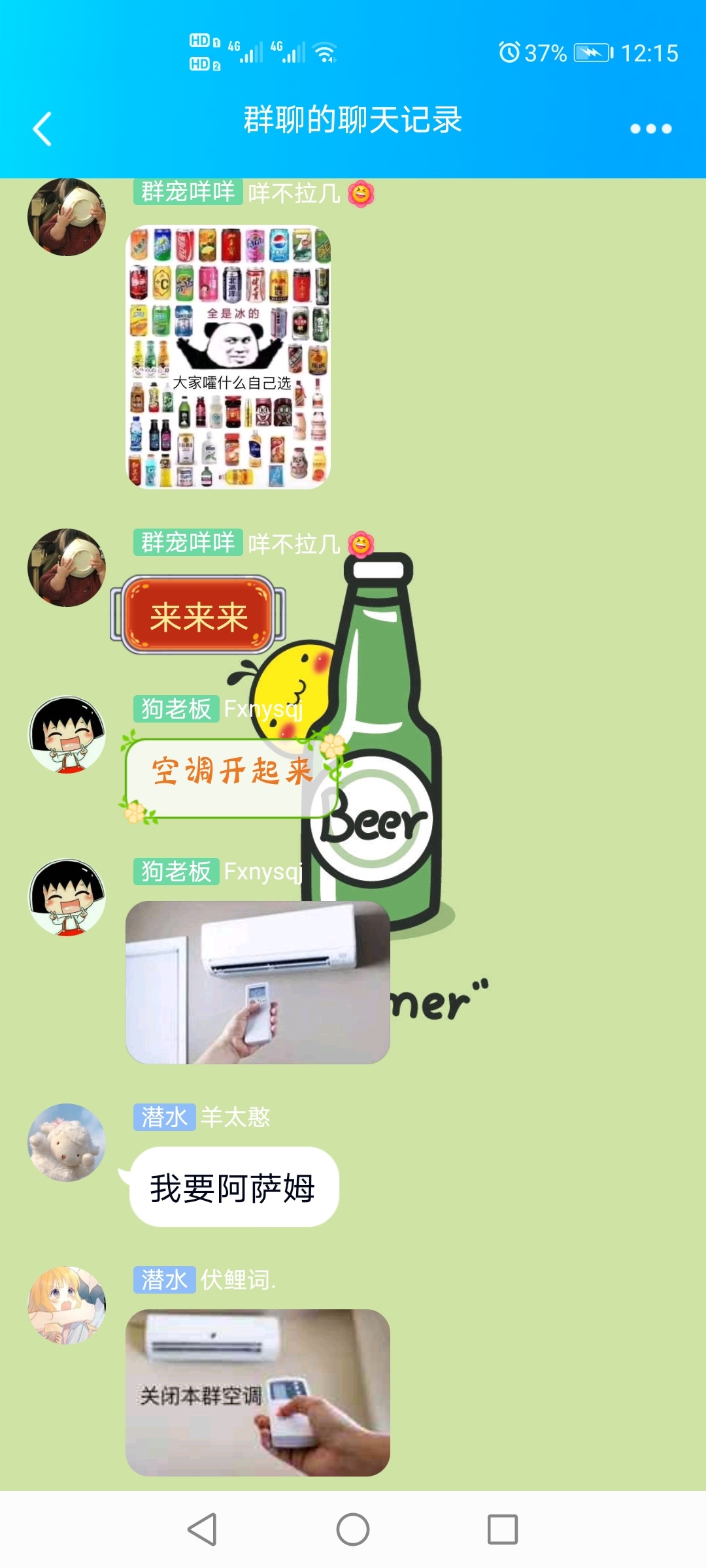
Task: Open recent apps from navigation bar
Action: click(502, 1529)
